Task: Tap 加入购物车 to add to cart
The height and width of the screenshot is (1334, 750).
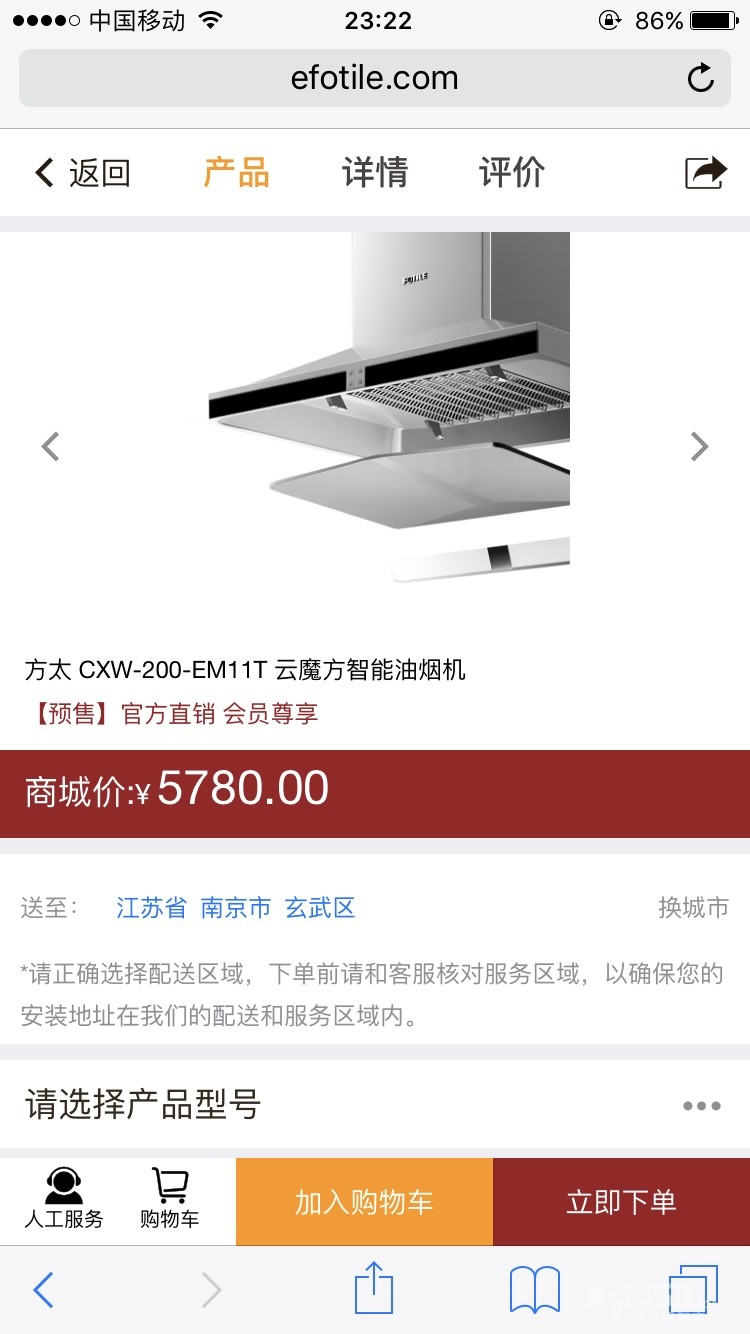Action: click(x=364, y=1202)
